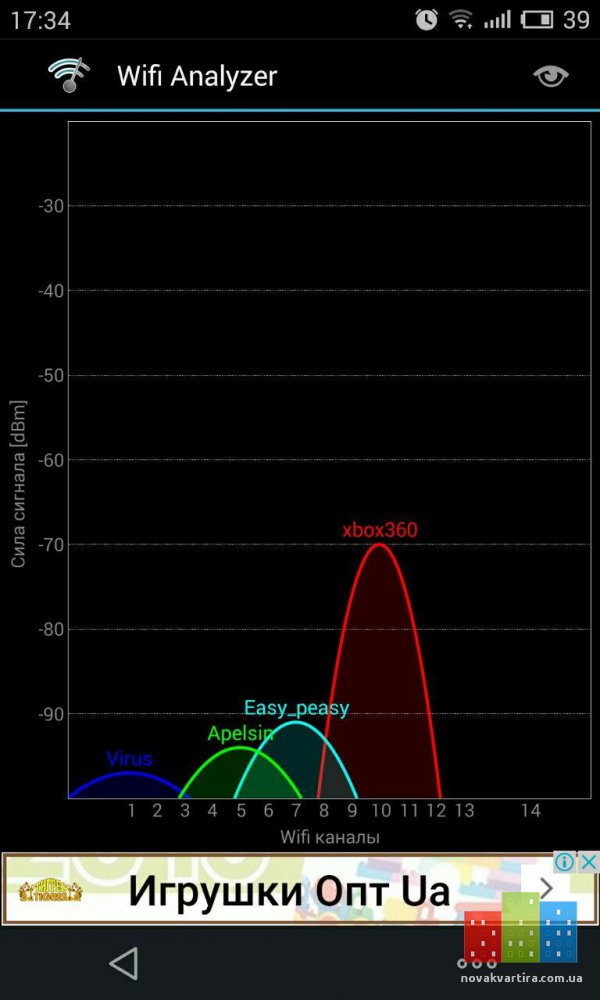
Task: Tap the Wifi Analyzer app icon
Action: pos(69,75)
